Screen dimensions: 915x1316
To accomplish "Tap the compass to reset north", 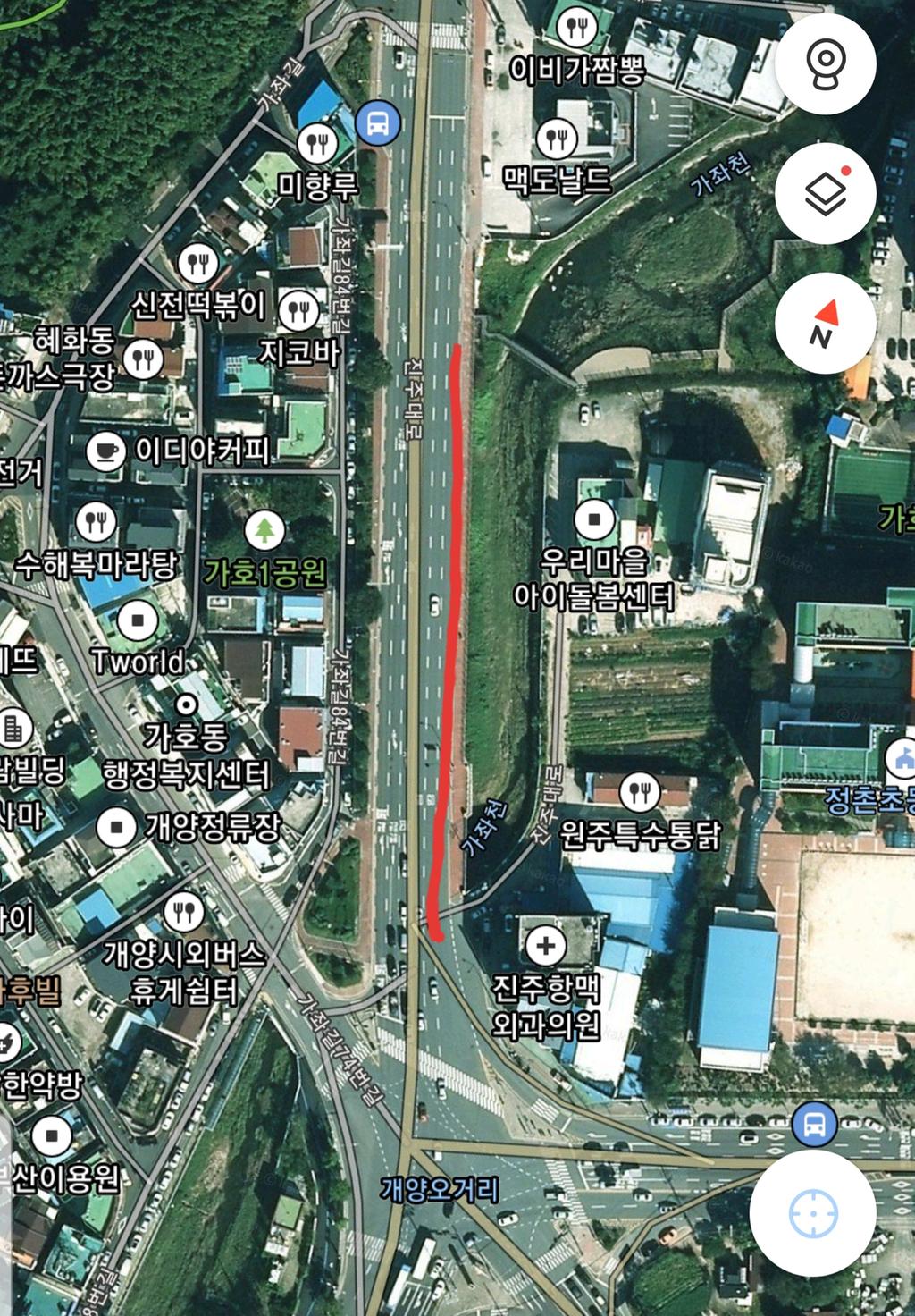I will pos(826,323).
